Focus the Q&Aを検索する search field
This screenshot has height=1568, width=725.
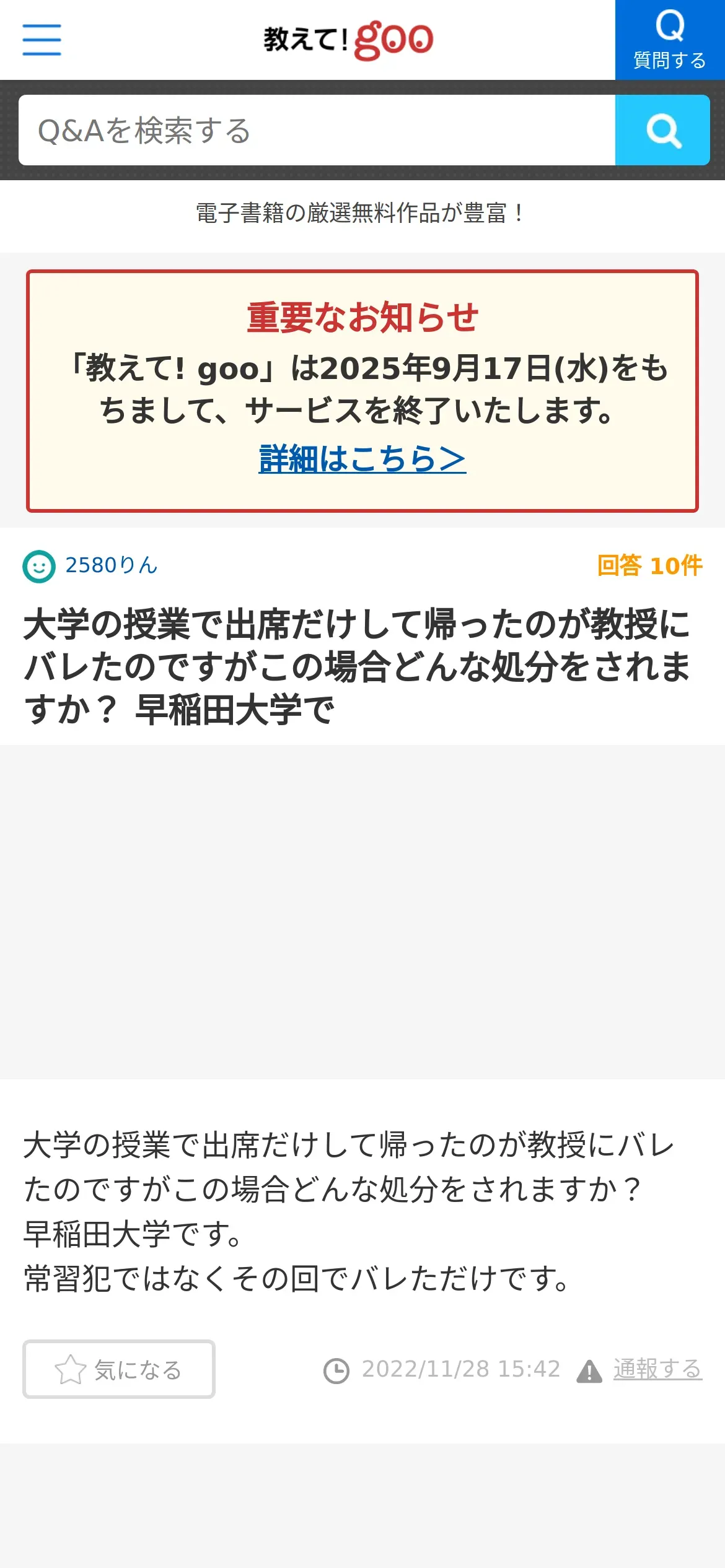(x=316, y=130)
